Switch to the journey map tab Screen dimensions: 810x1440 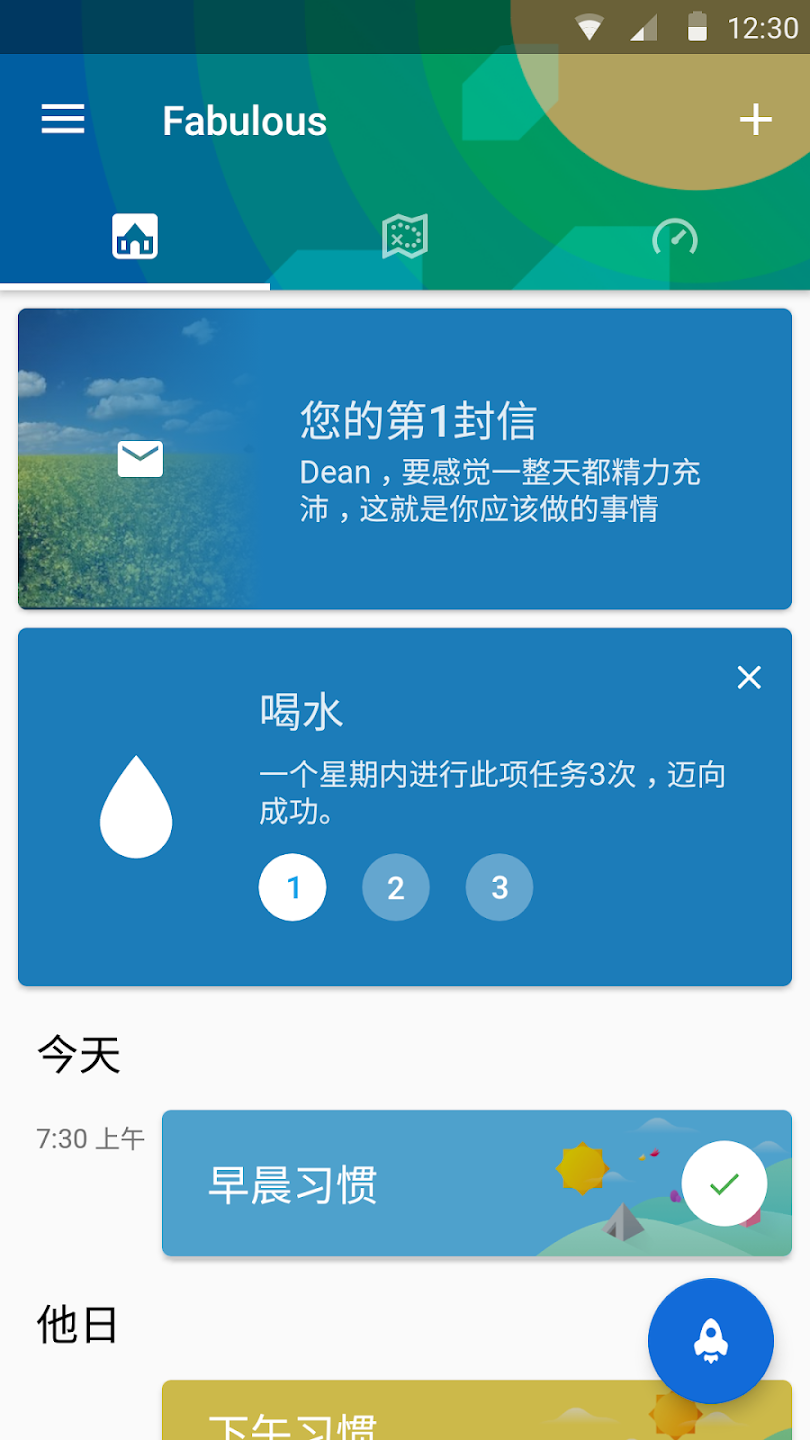pos(405,237)
